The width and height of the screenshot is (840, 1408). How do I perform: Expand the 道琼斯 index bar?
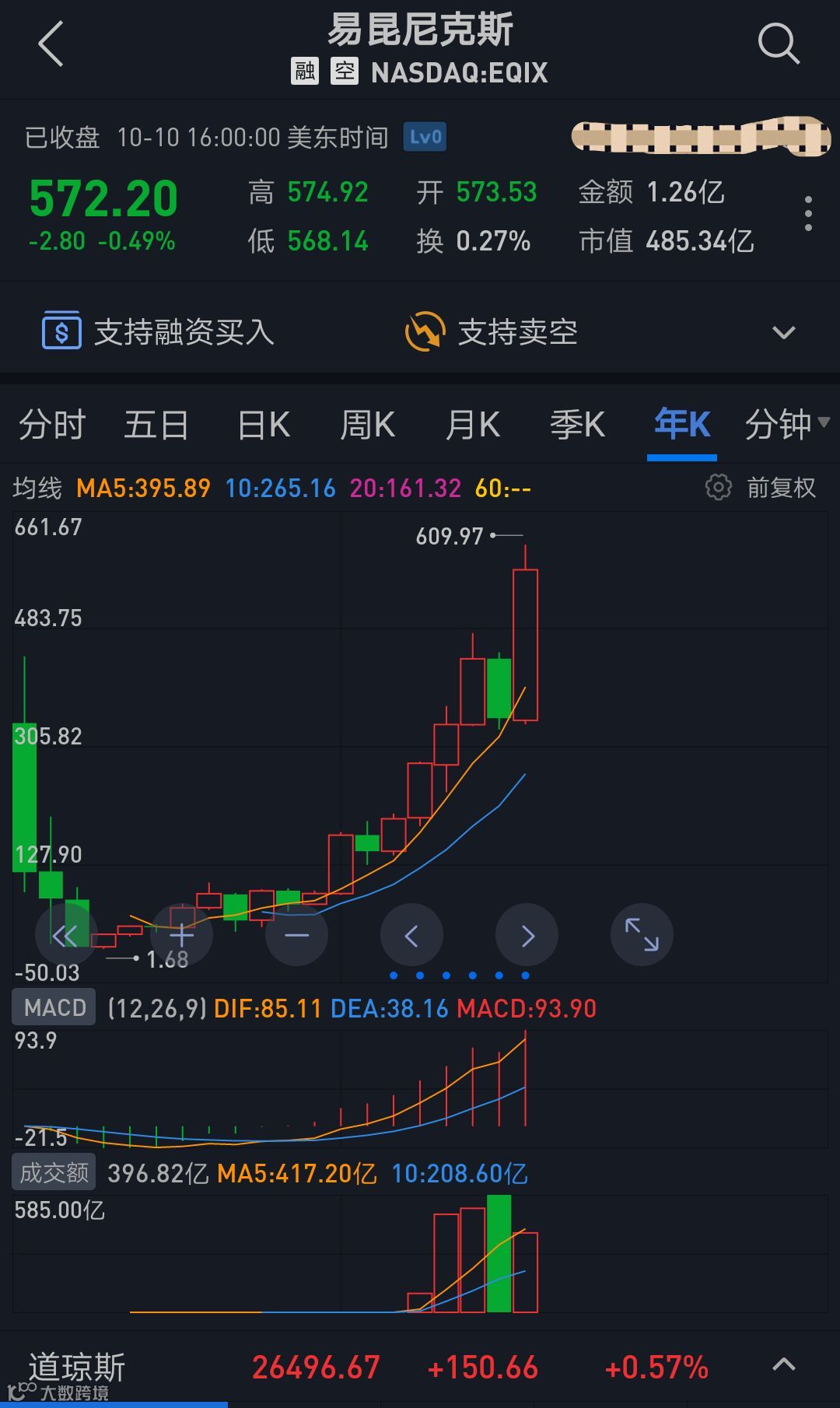[x=783, y=1364]
